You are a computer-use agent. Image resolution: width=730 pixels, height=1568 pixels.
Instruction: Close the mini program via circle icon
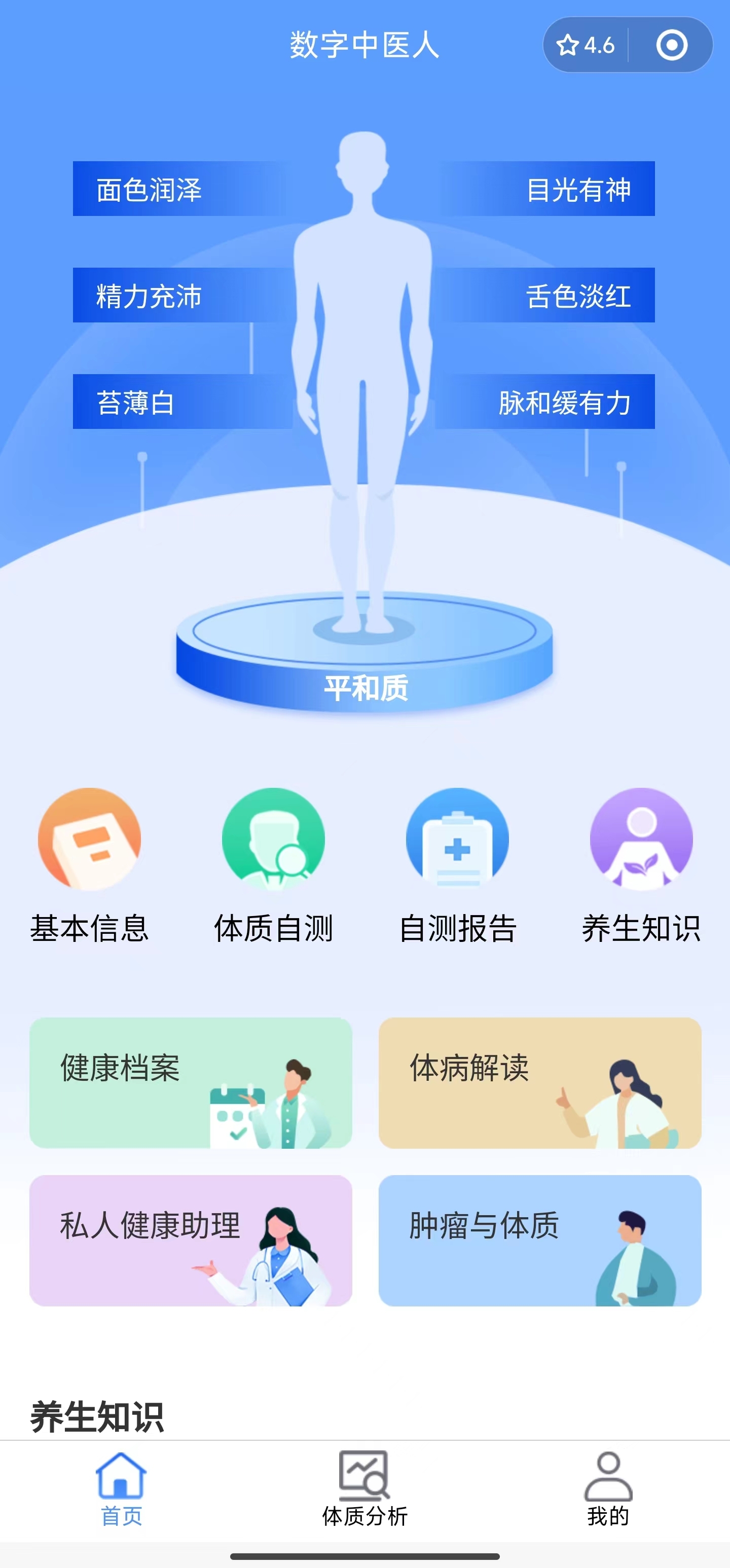672,45
